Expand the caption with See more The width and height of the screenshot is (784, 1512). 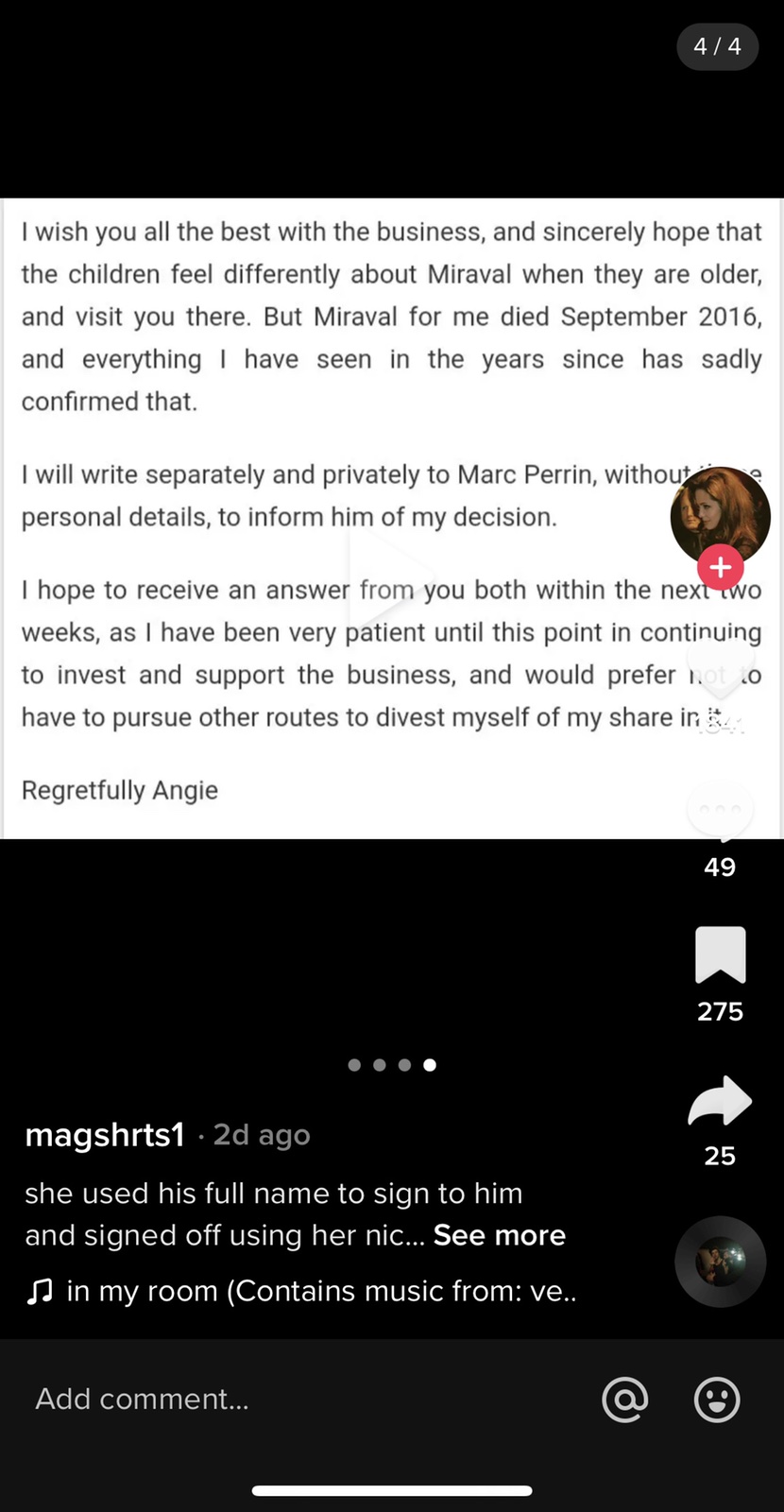tap(499, 1235)
